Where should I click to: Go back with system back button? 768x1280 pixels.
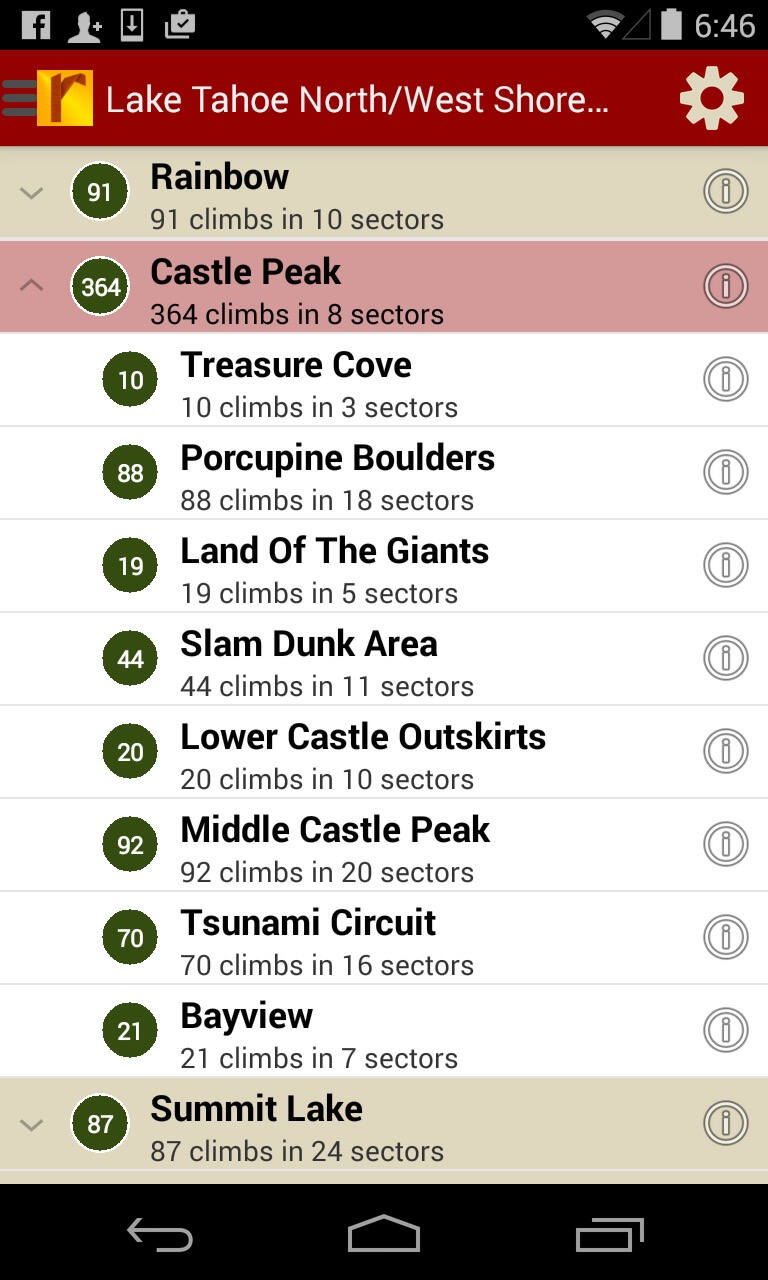pyautogui.click(x=160, y=1236)
